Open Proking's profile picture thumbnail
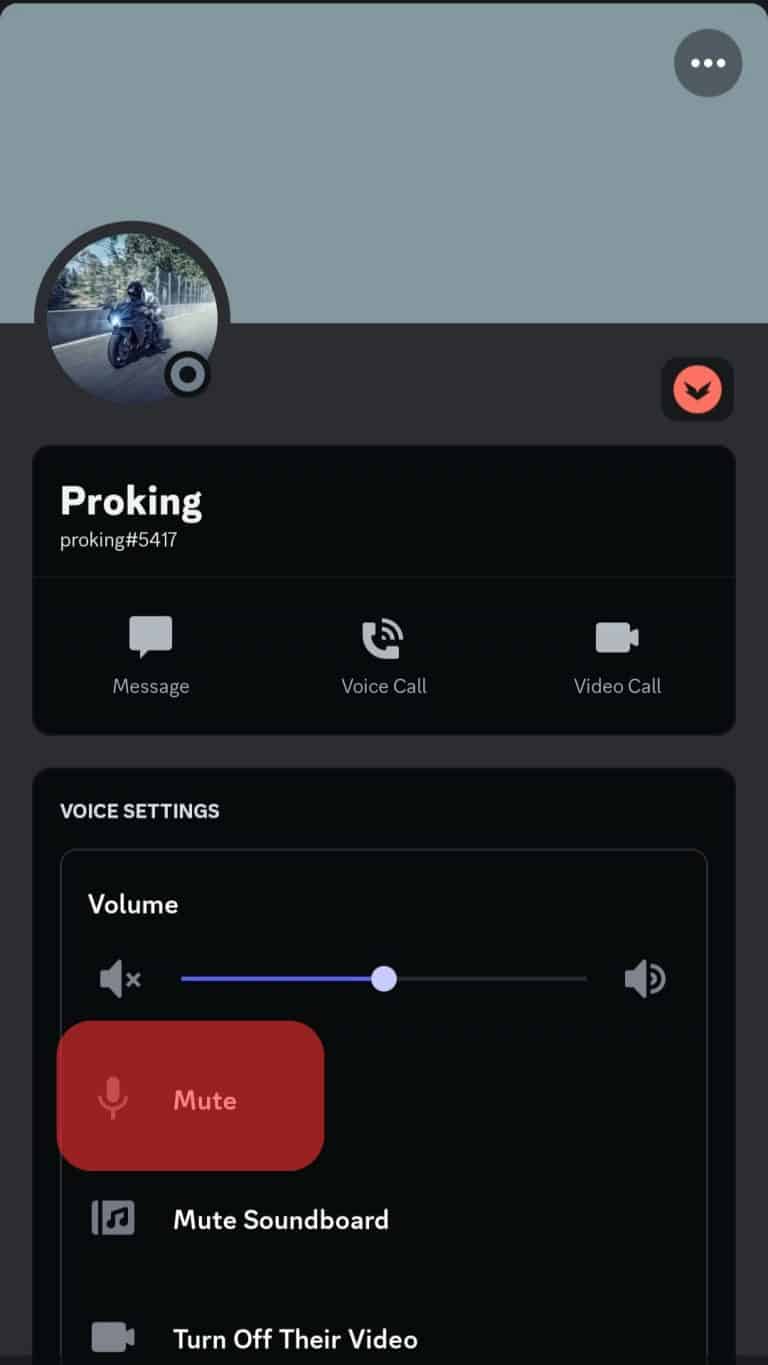This screenshot has height=1365, width=768. point(131,318)
